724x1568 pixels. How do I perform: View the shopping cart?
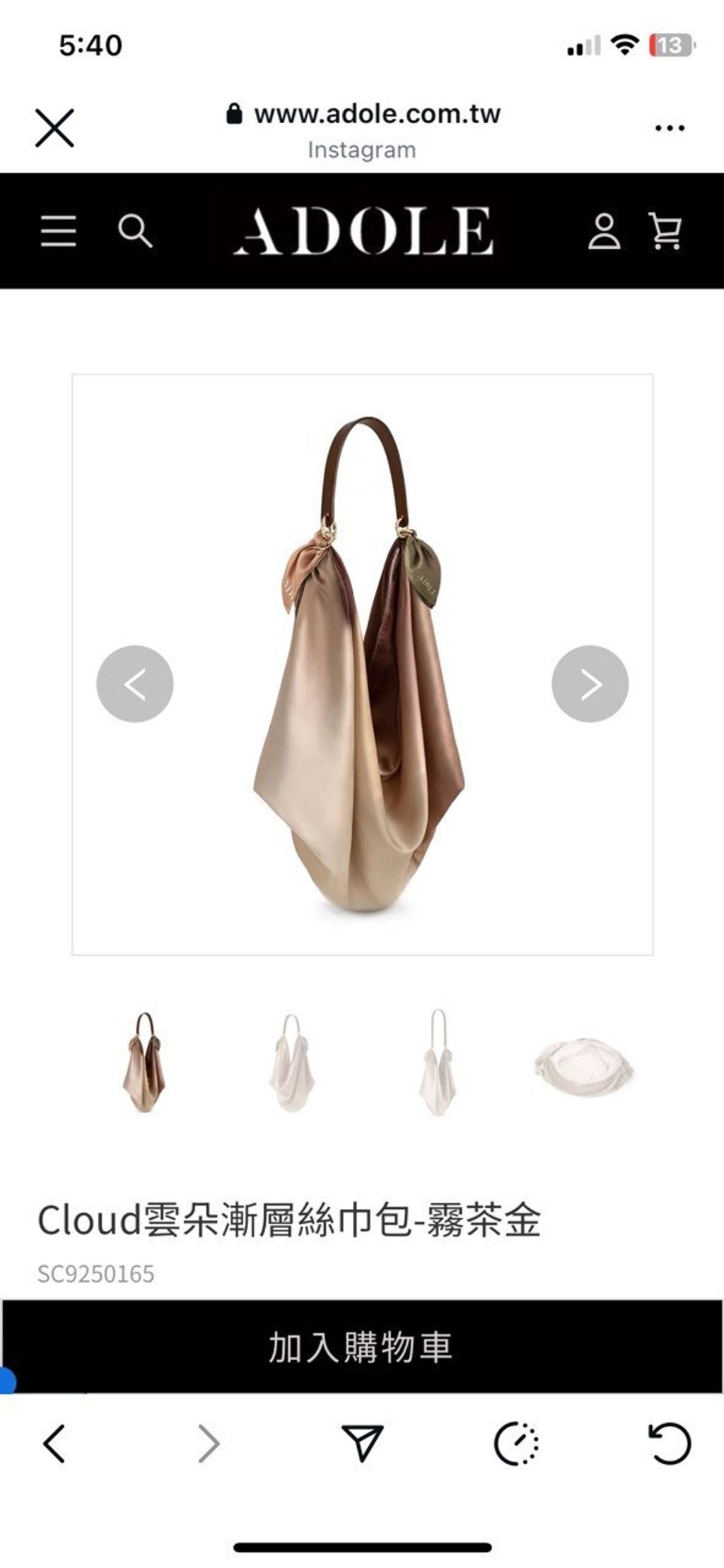[x=665, y=232]
